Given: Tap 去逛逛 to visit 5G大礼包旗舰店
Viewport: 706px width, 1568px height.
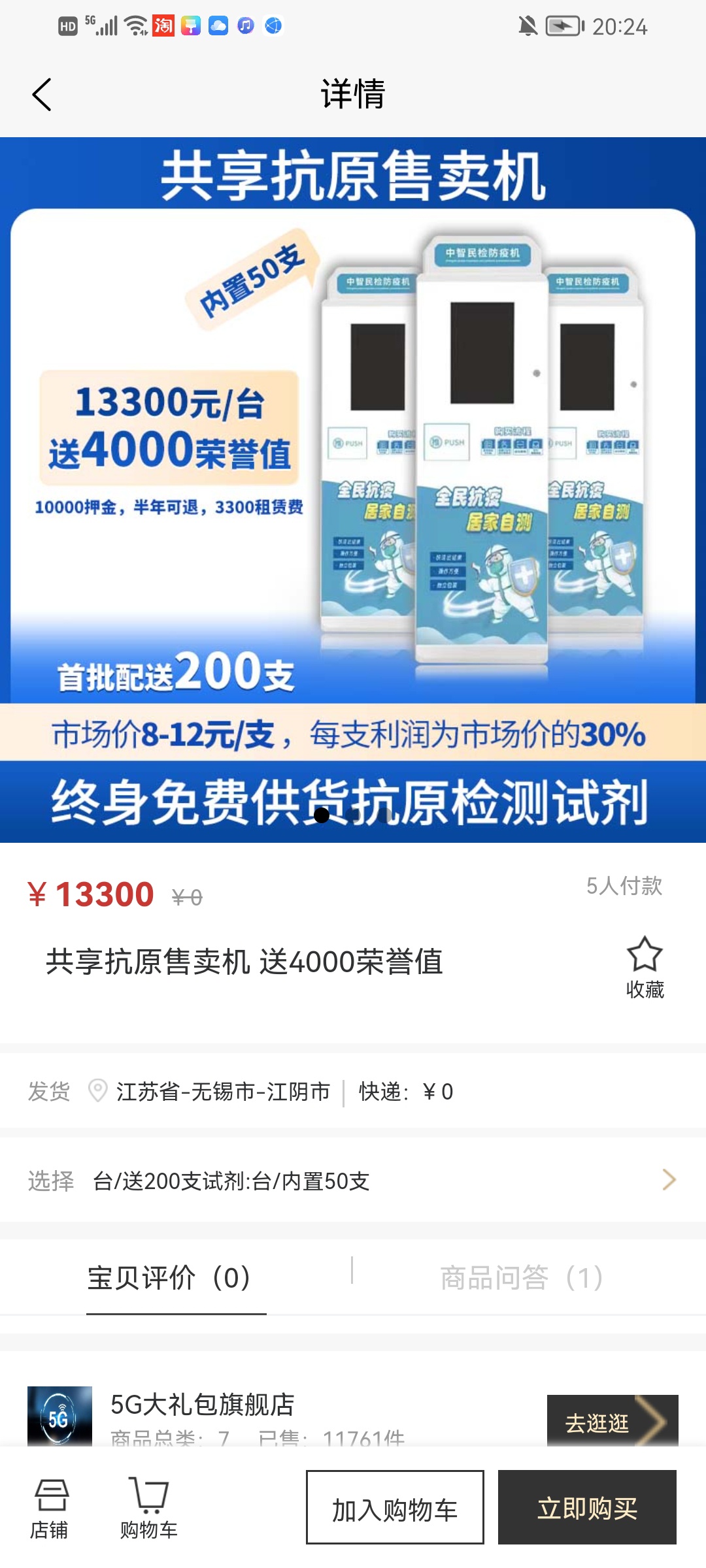Looking at the screenshot, I should click(x=612, y=1422).
